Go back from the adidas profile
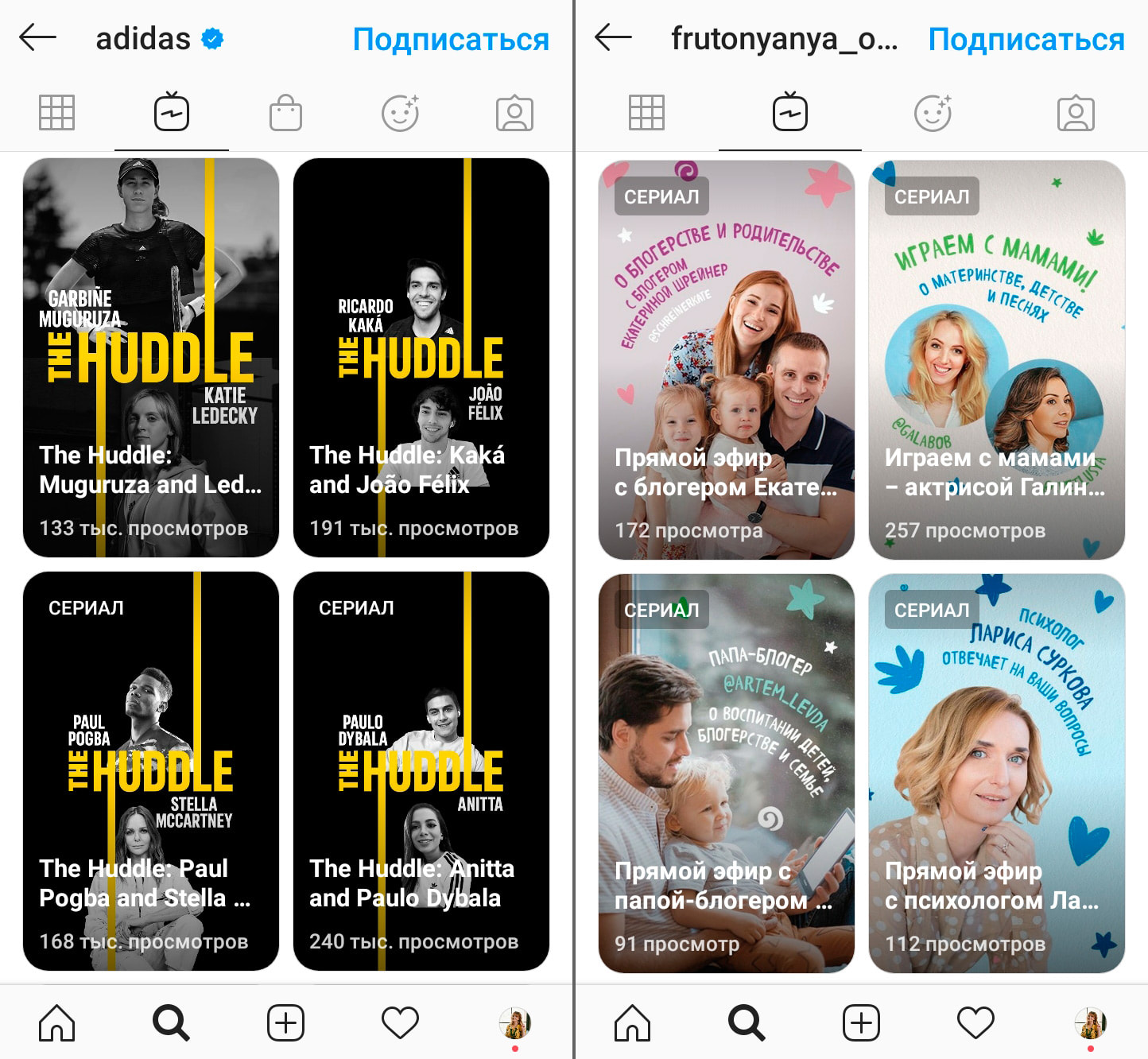Image resolution: width=1148 pixels, height=1059 pixels. coord(37,37)
